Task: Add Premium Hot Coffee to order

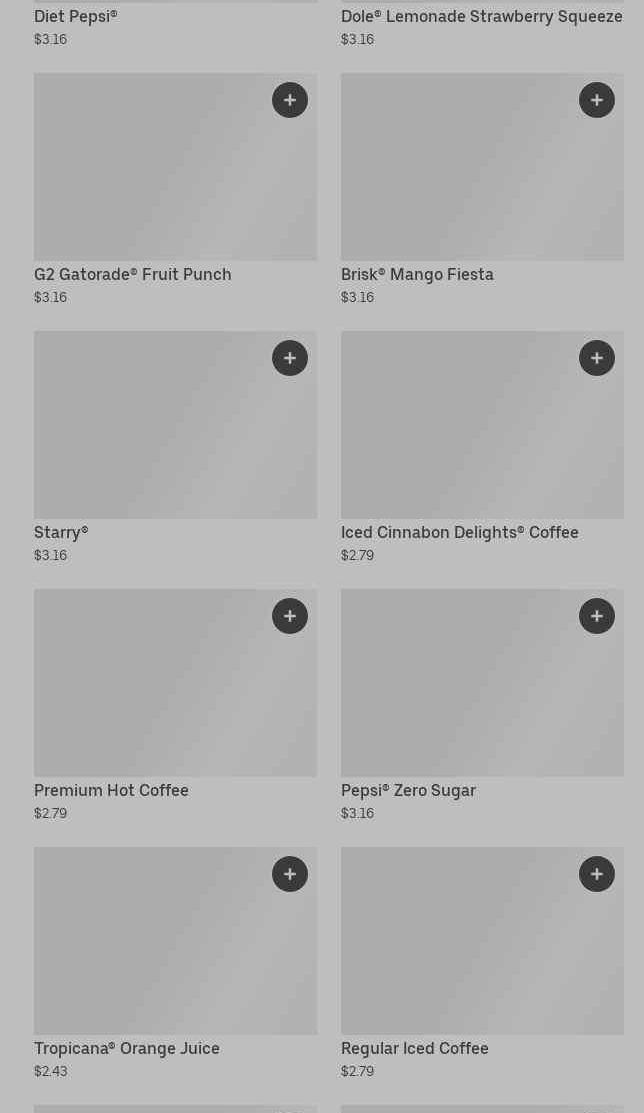Action: 290,616
